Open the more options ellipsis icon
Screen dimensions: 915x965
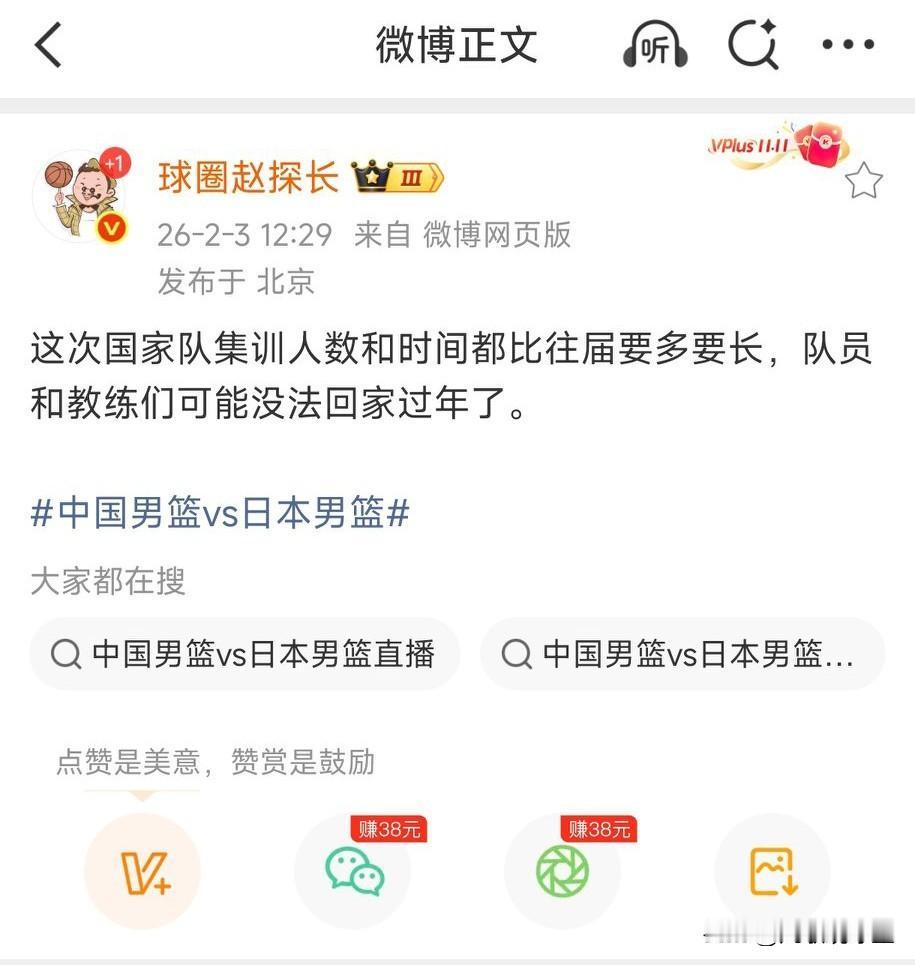tap(848, 44)
